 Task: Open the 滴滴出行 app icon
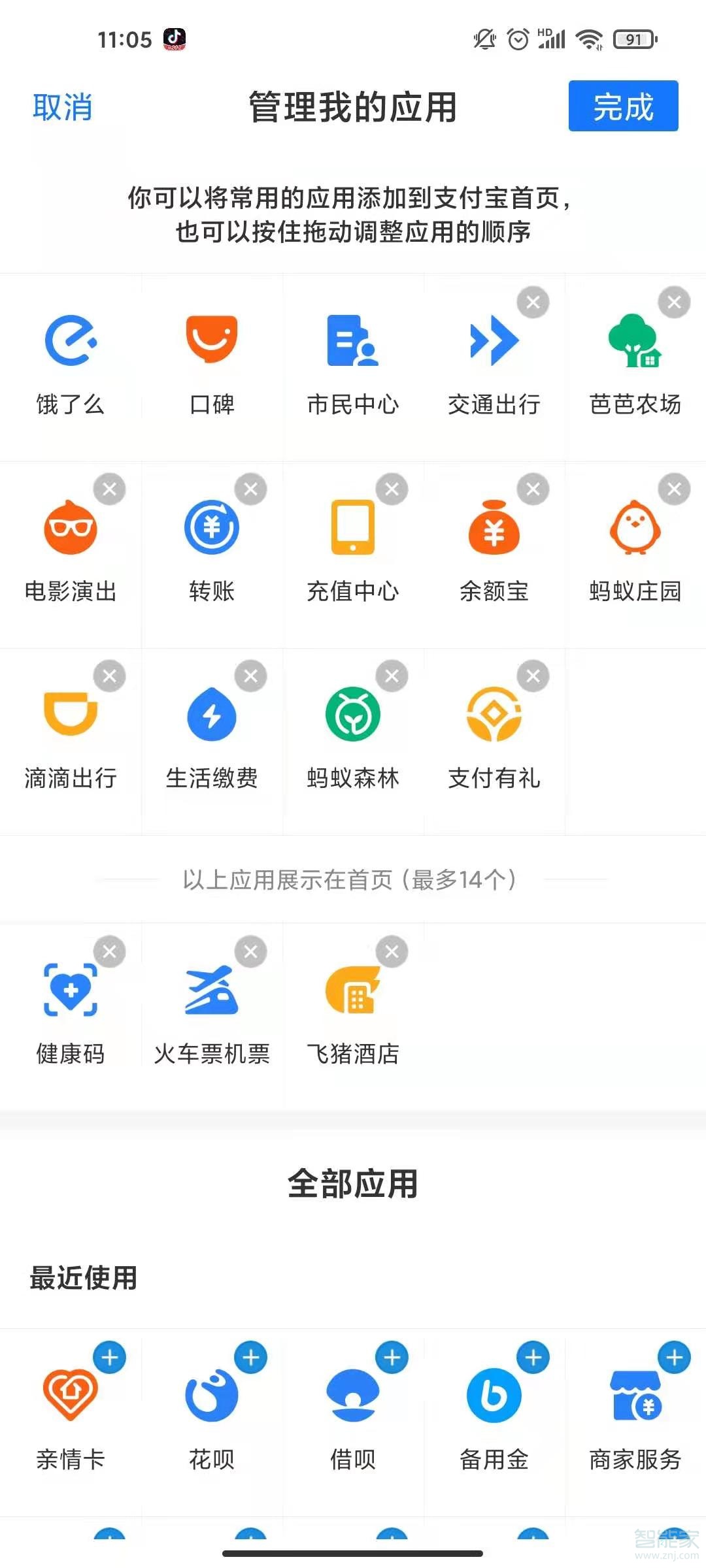pyautogui.click(x=71, y=715)
